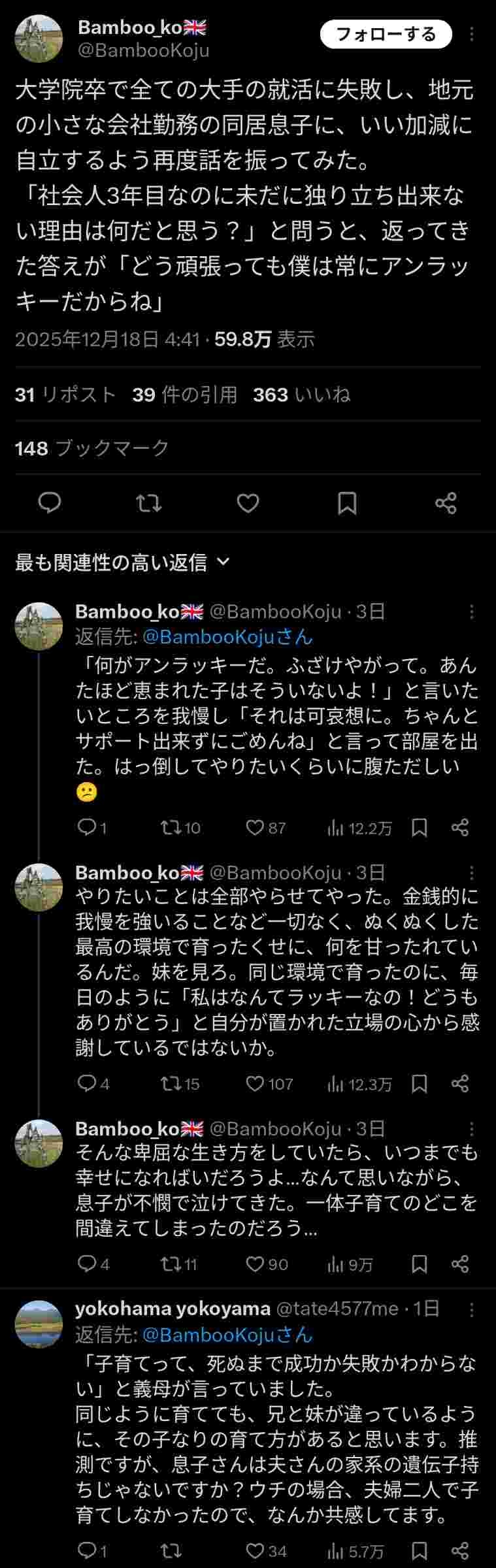This screenshot has height=1568, width=496.
Task: Bookmark yokohama yokoyama's reply
Action: (x=420, y=1550)
